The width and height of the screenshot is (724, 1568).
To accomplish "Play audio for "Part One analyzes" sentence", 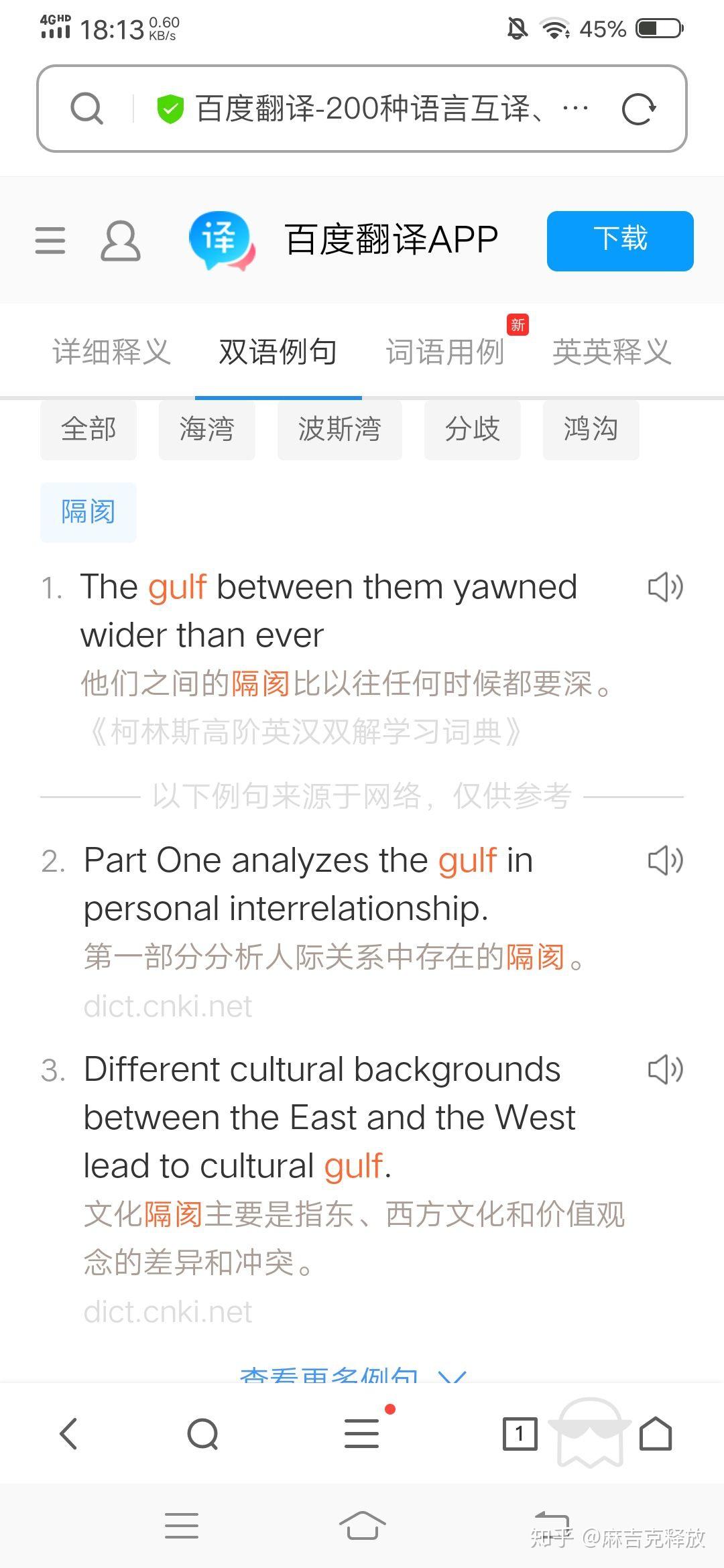I will [665, 860].
